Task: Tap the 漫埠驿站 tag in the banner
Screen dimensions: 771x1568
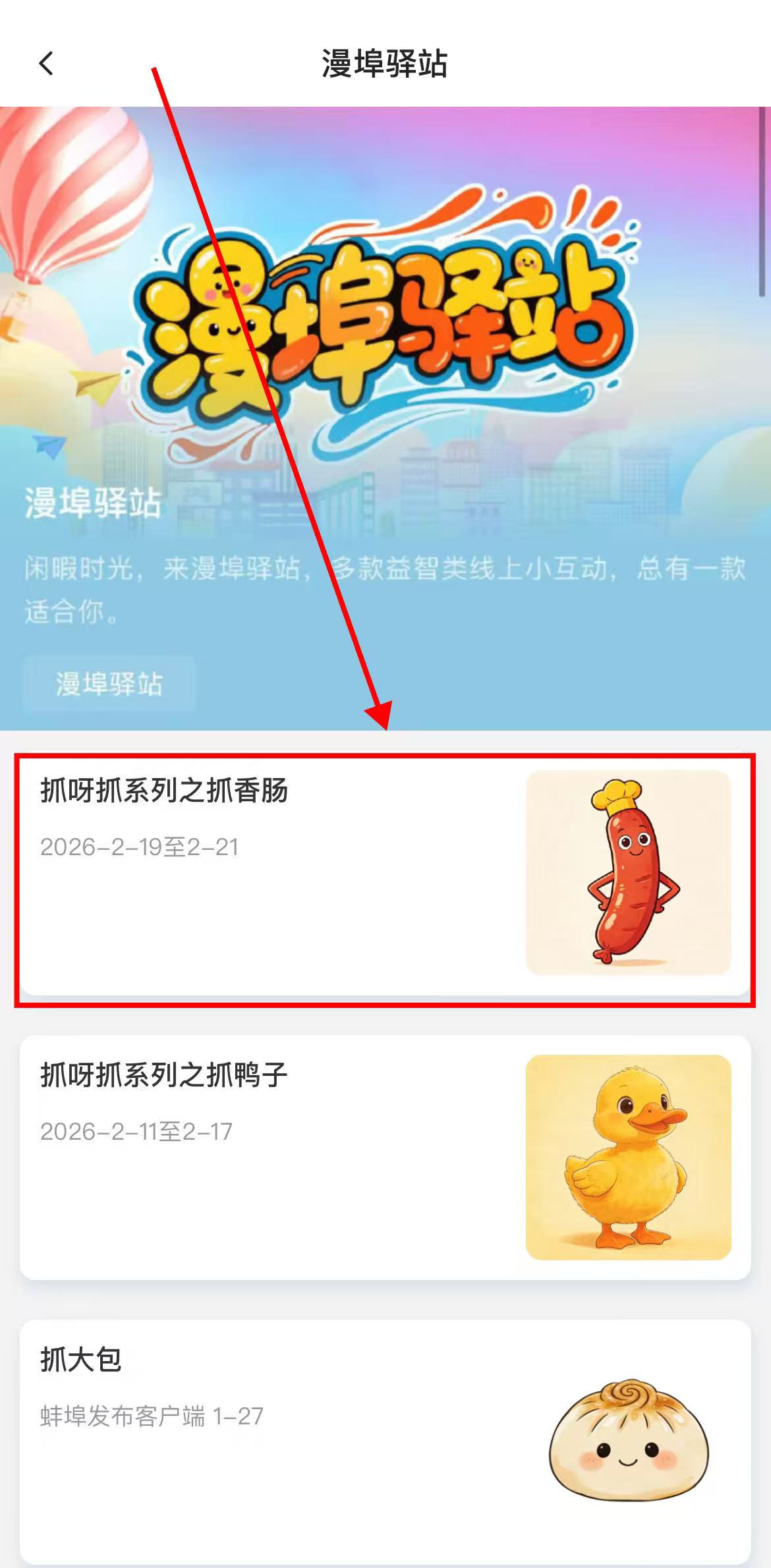Action: point(109,683)
